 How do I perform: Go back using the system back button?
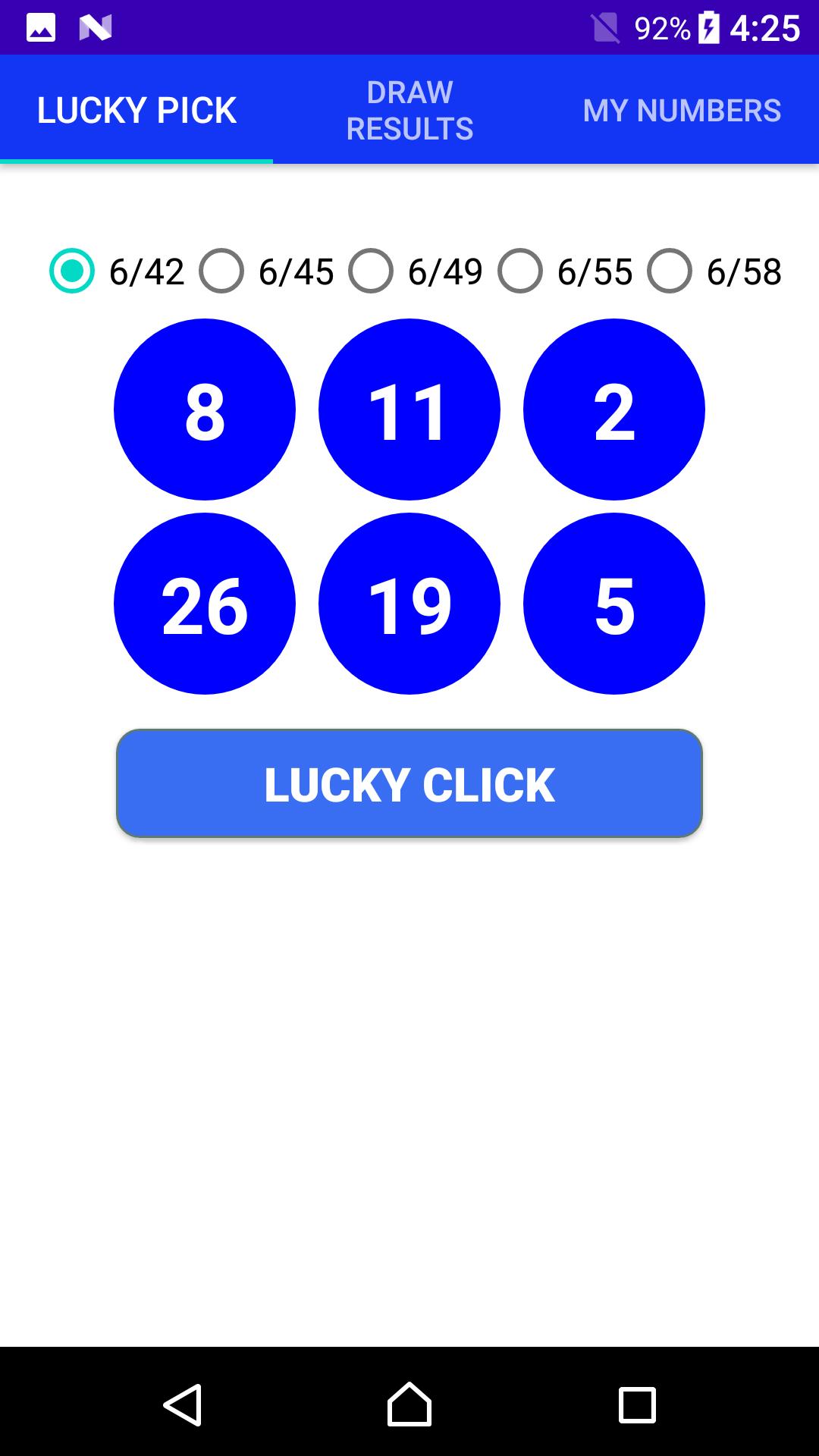(x=182, y=1405)
